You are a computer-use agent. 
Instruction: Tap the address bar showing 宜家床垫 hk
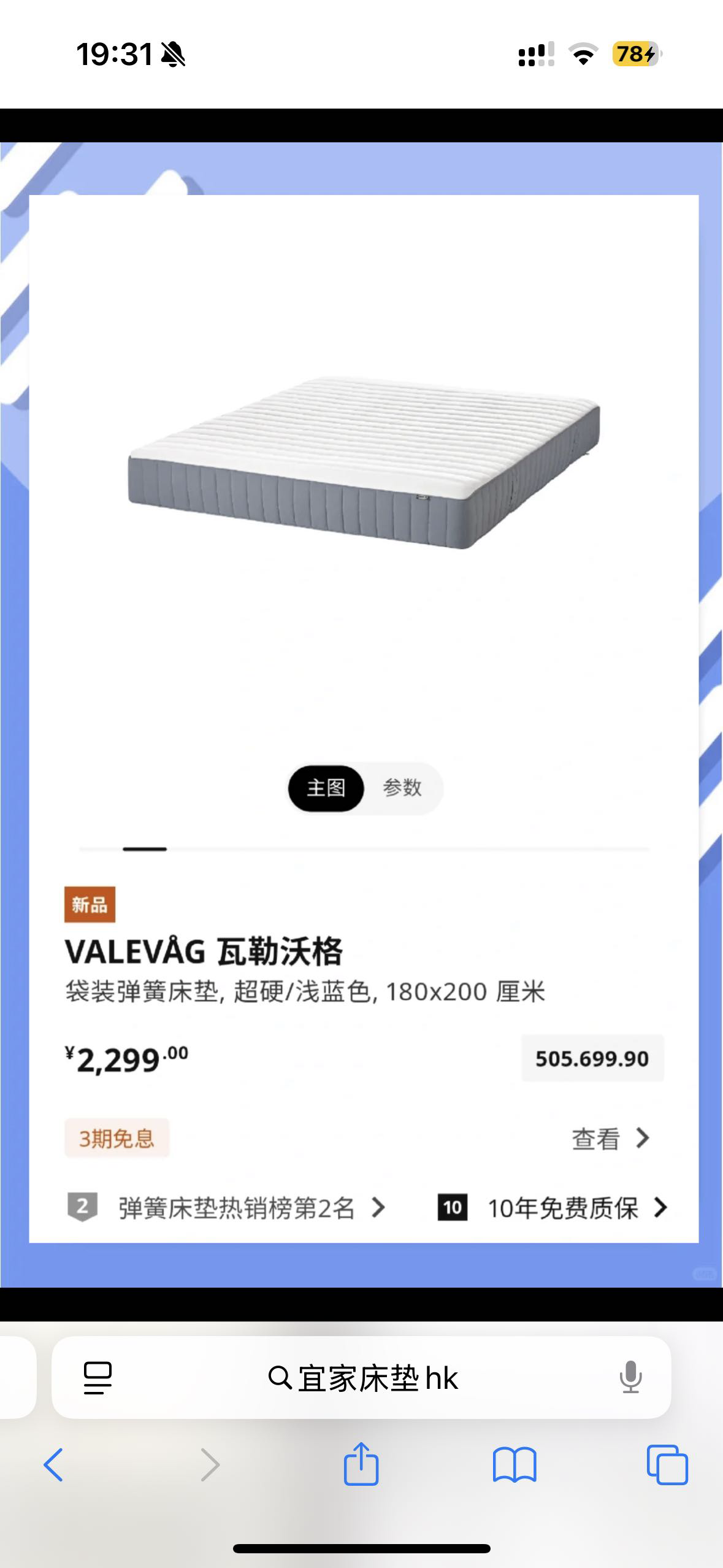(363, 1378)
